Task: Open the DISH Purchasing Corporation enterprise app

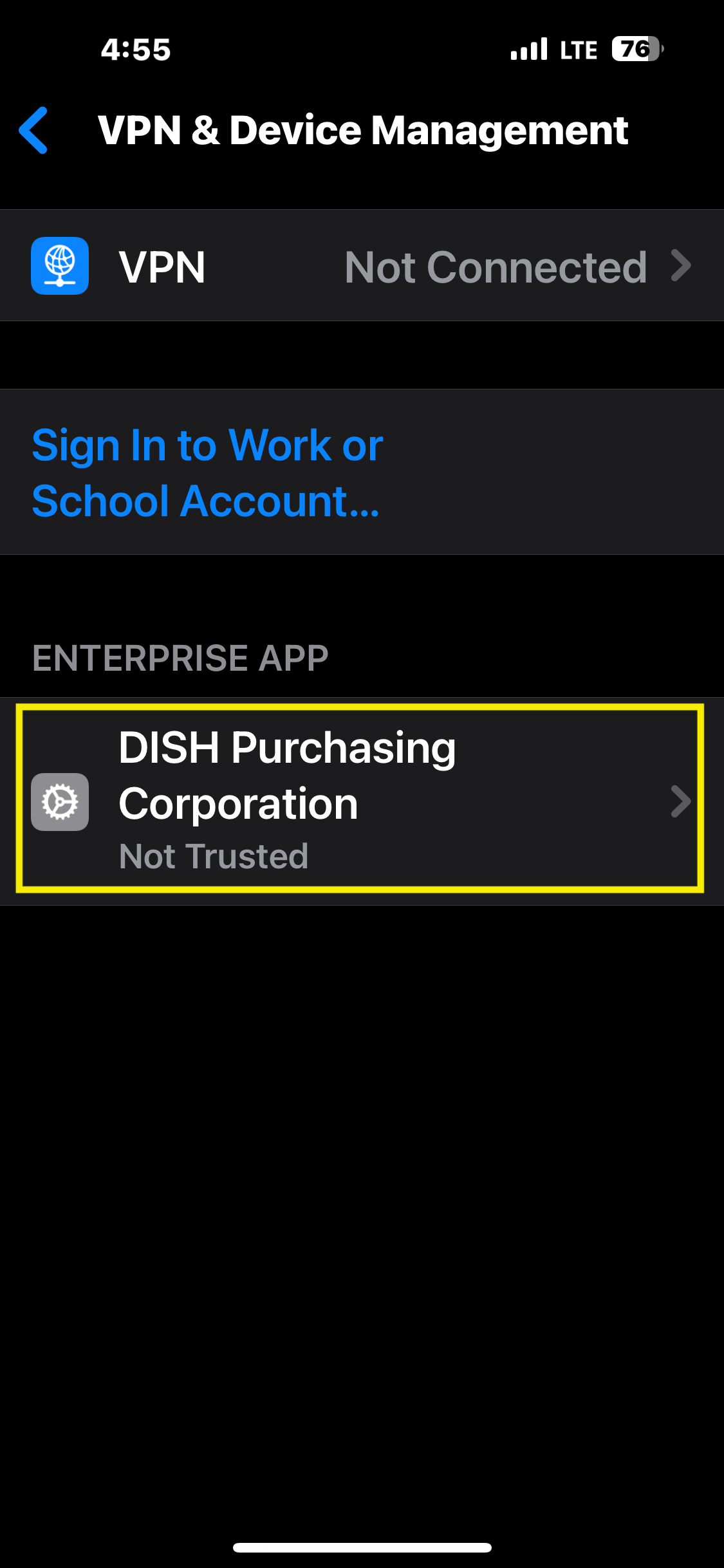Action: pyautogui.click(x=360, y=800)
